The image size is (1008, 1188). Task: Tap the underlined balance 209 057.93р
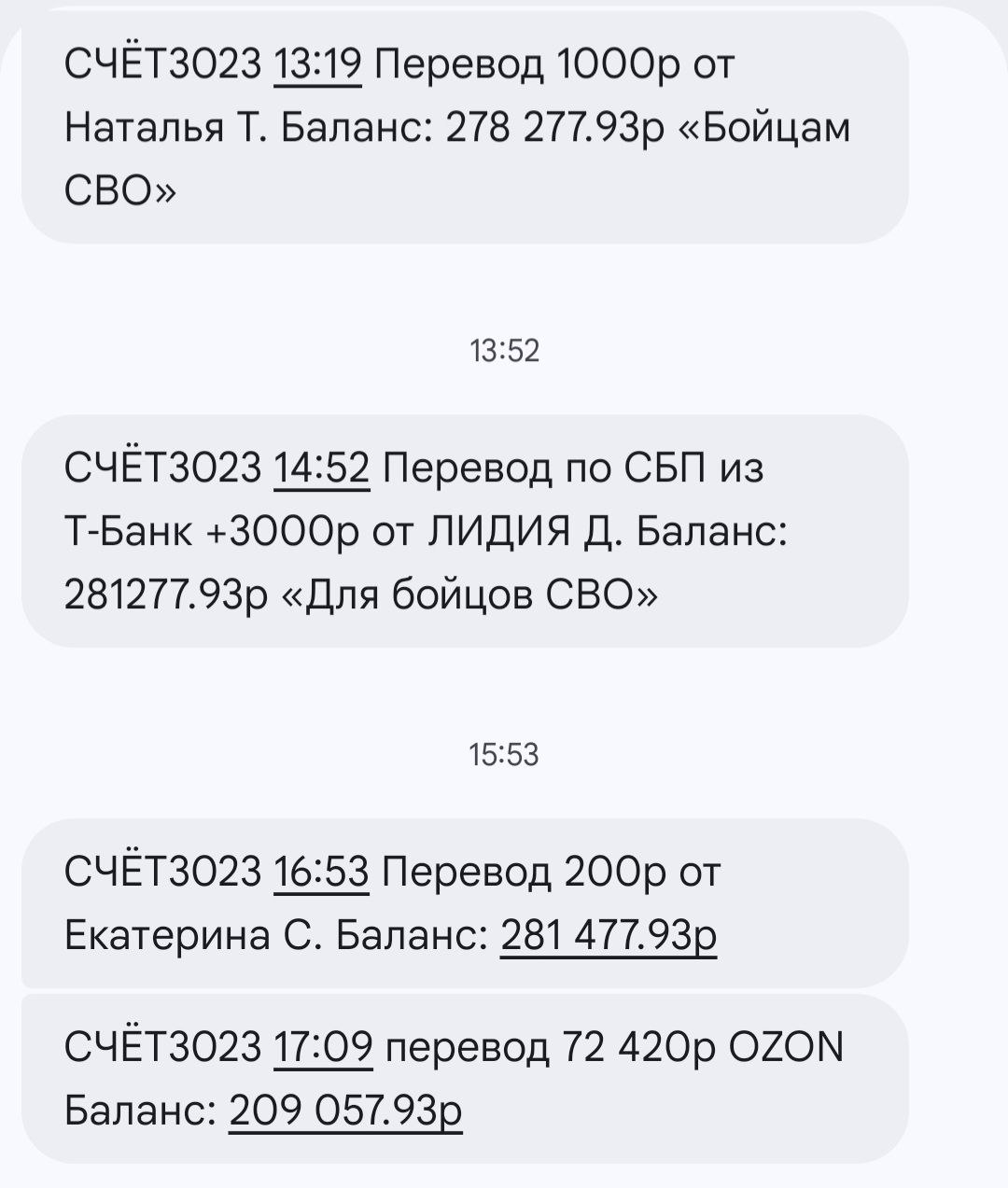(x=345, y=1111)
